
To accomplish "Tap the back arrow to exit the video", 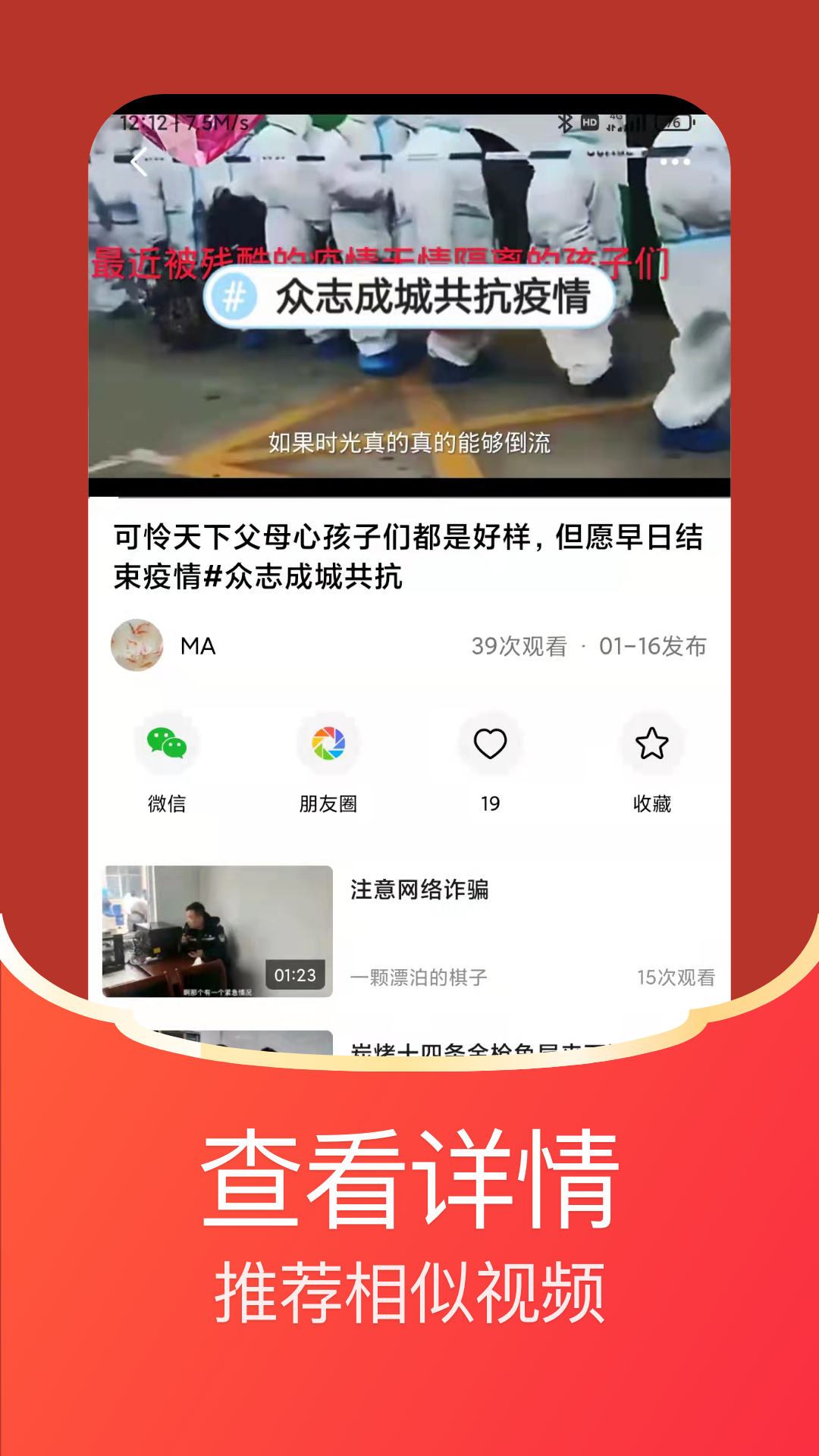I will tap(138, 163).
